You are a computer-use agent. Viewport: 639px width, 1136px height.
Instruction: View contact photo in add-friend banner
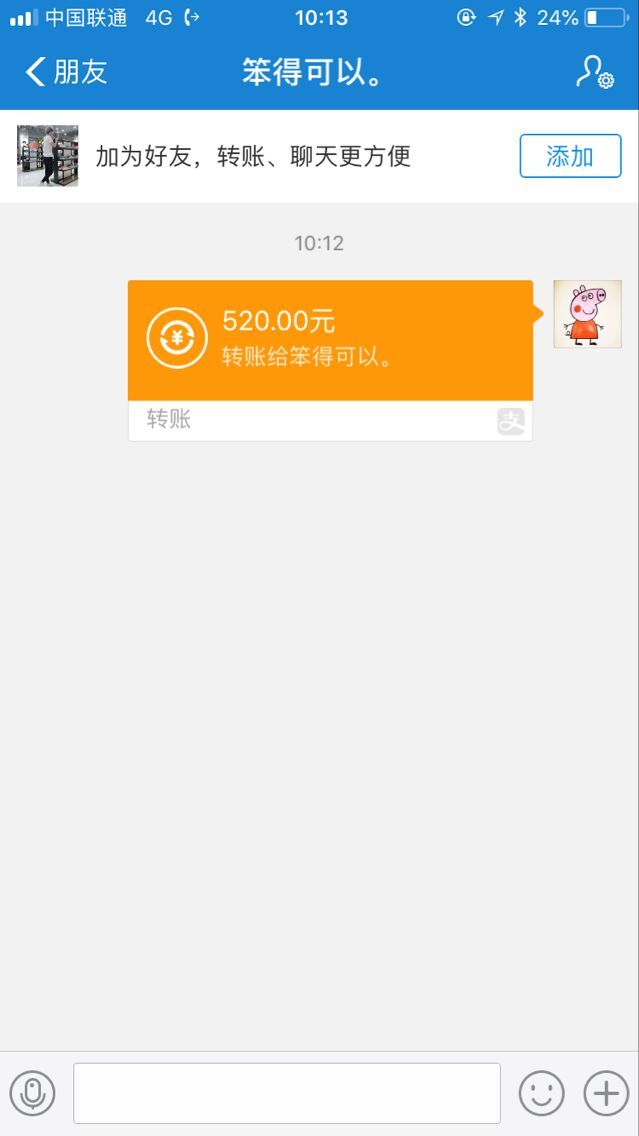pos(48,156)
